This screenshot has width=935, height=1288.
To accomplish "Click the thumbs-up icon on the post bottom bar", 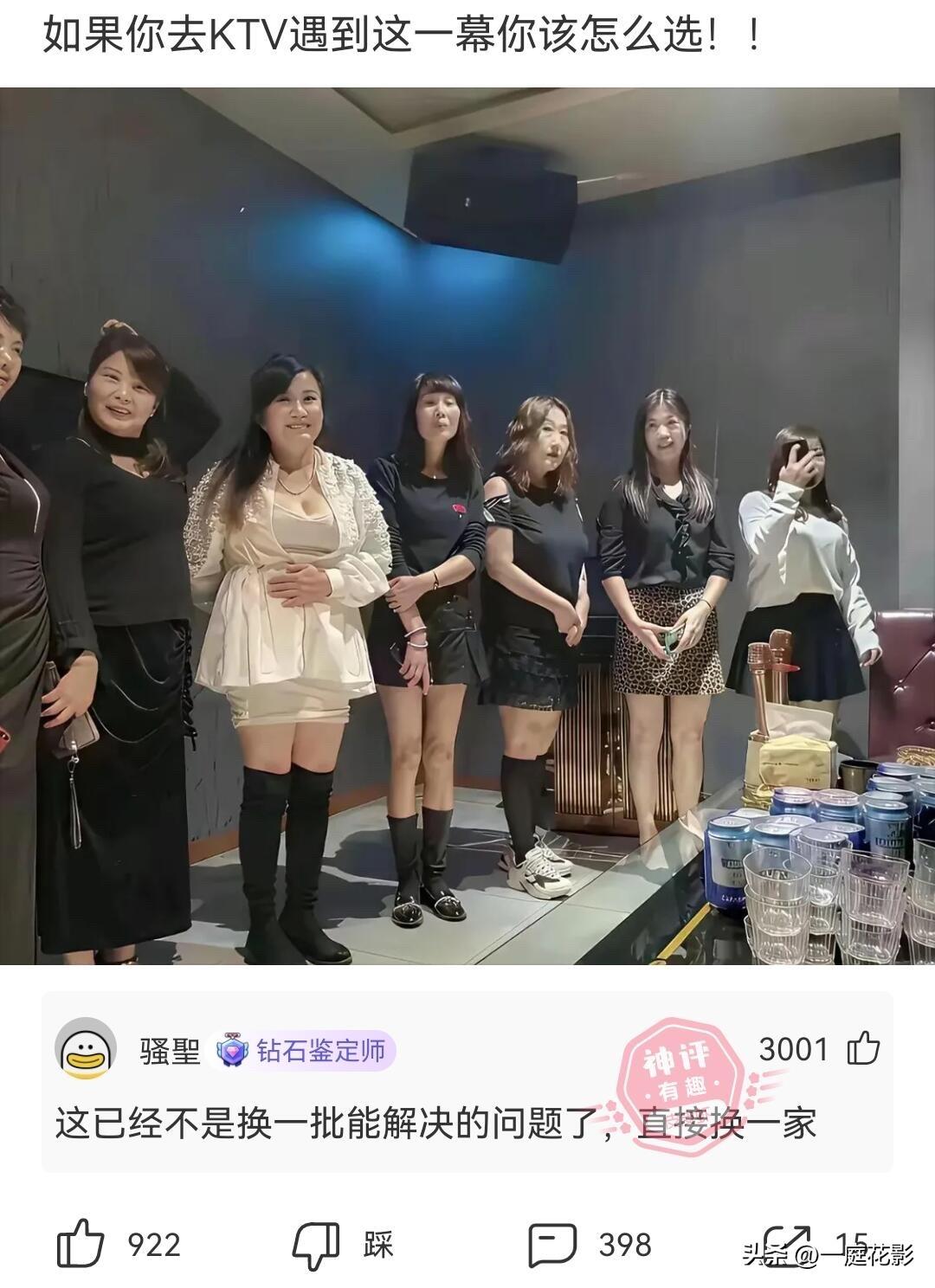I will 82,1241.
